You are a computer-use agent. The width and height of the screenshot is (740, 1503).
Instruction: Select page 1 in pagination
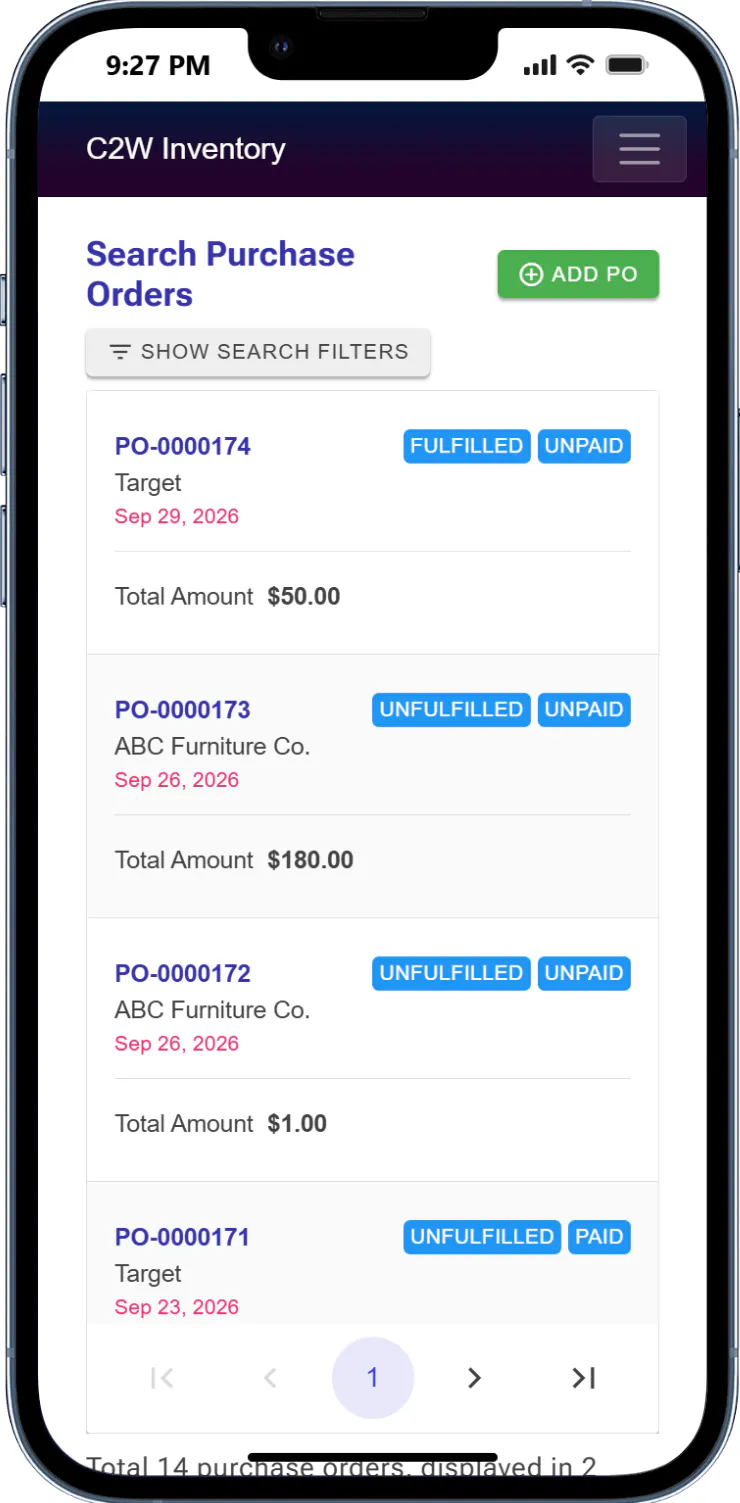pos(372,1378)
